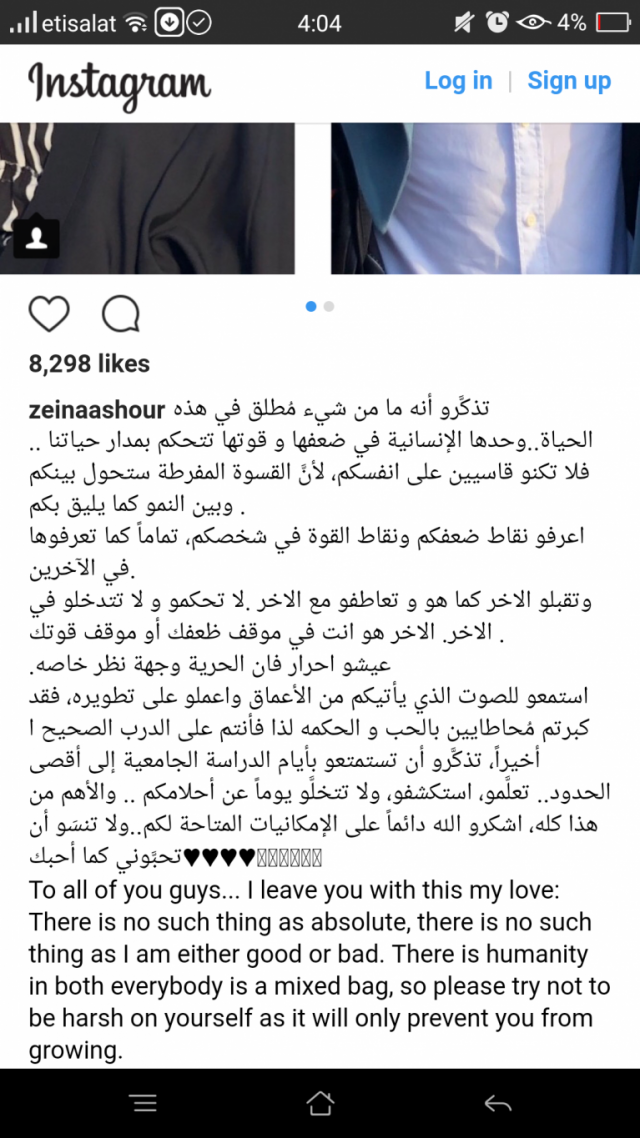The height and width of the screenshot is (1138, 640).
Task: Open the recent apps menu button
Action: 144,1104
